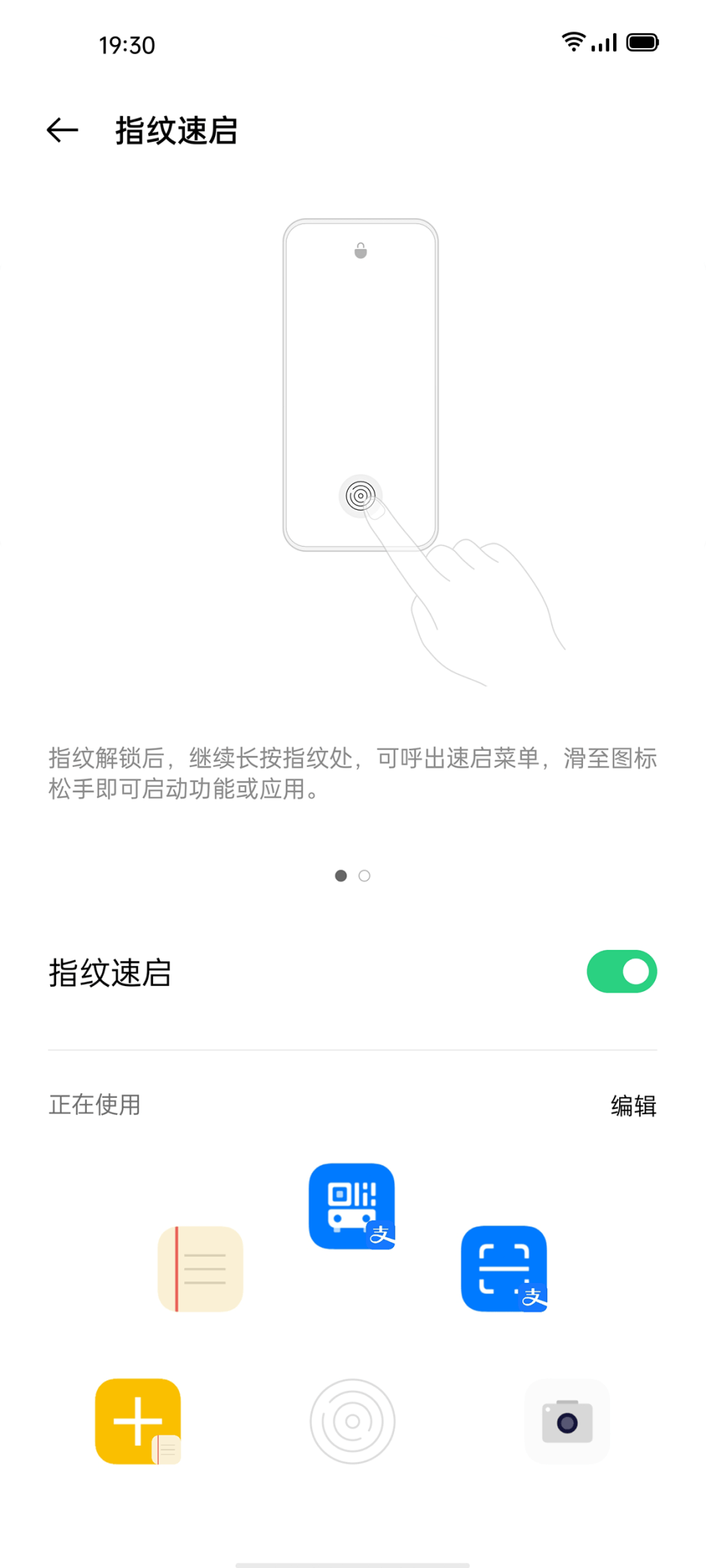The image size is (706, 1568).
Task: Tap 编辑 to edit quick launch apps
Action: 633,1105
